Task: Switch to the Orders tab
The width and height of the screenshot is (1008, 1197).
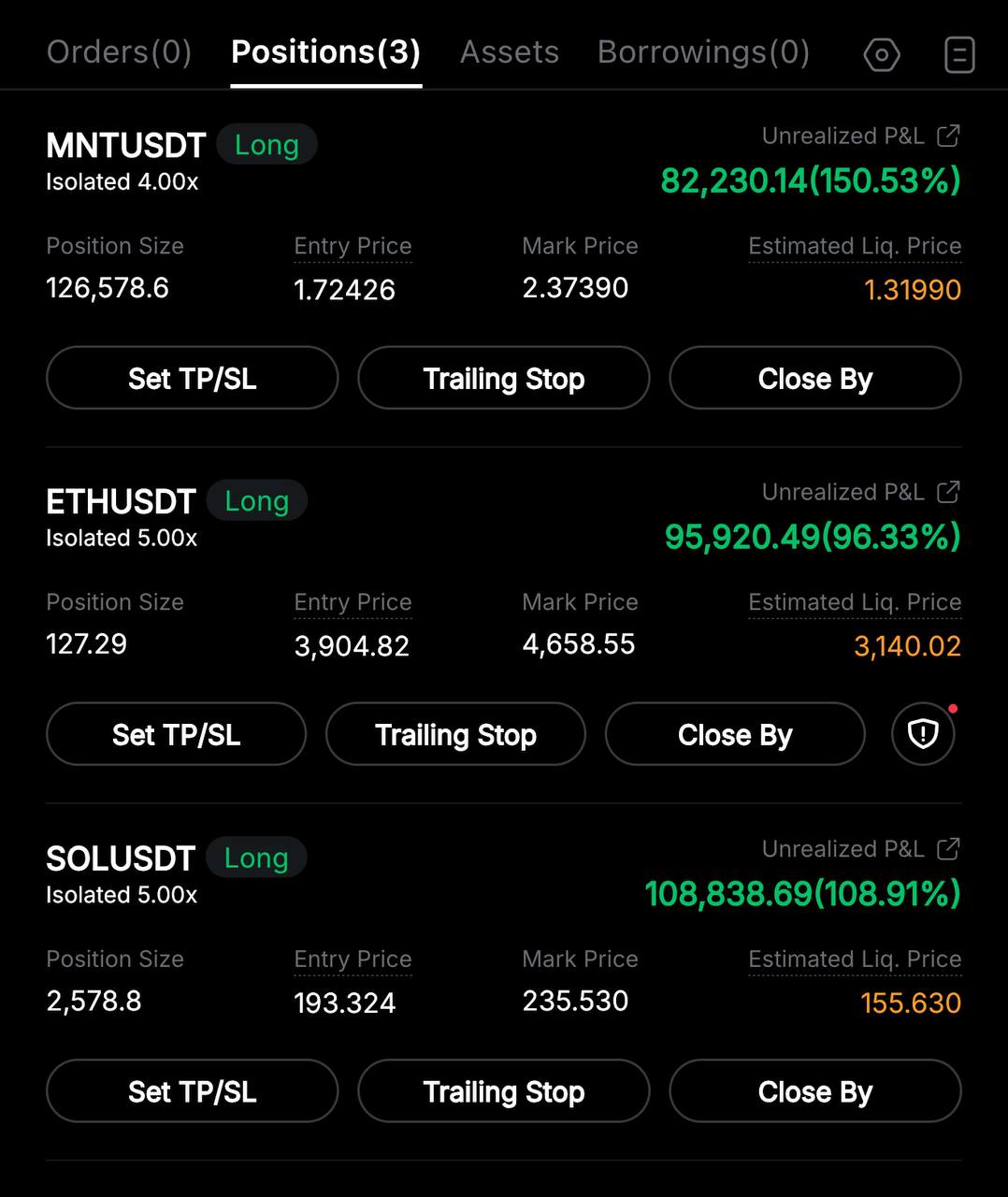Action: (x=119, y=52)
